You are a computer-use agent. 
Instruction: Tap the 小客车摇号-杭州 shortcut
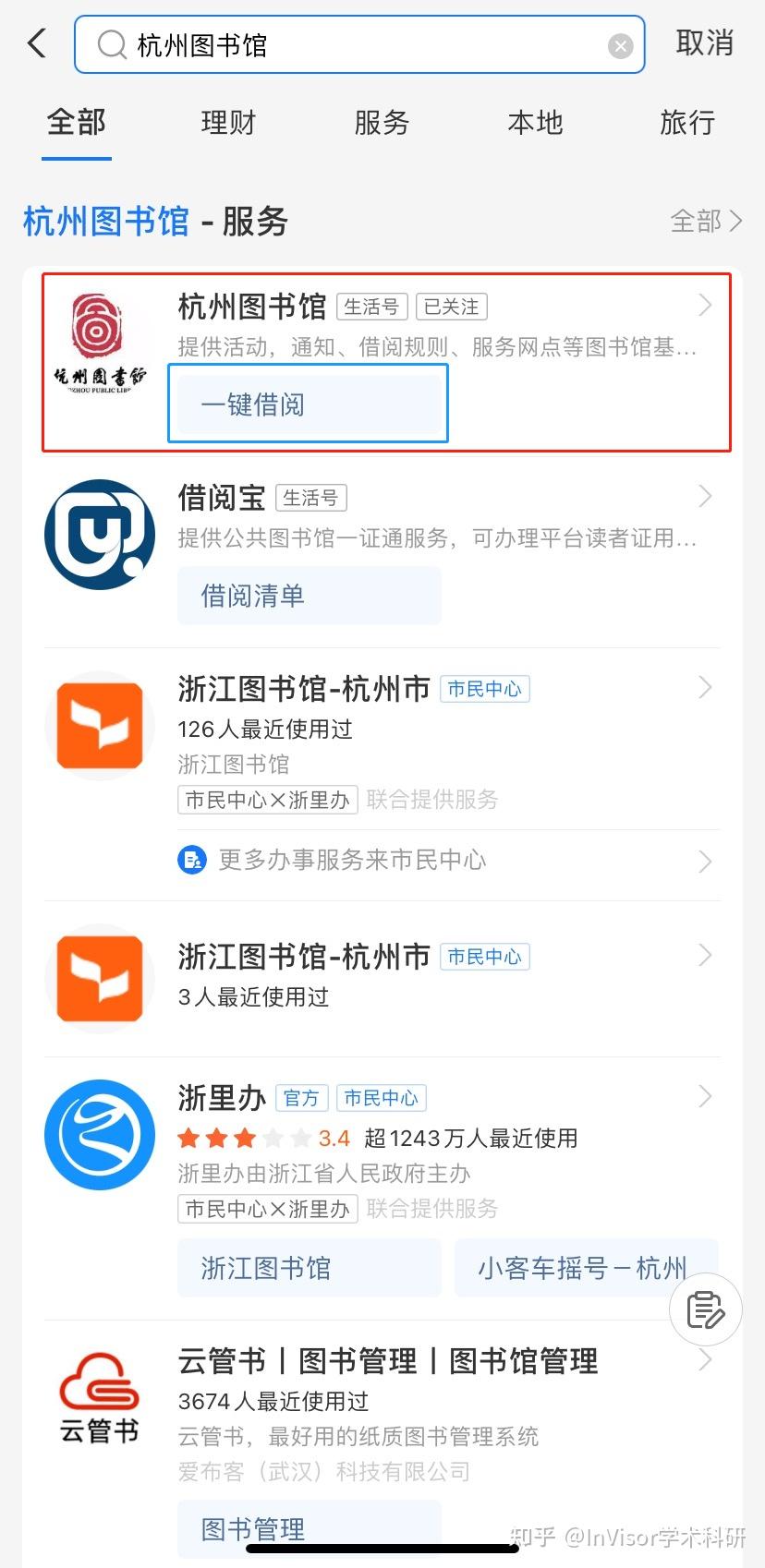tap(586, 1268)
